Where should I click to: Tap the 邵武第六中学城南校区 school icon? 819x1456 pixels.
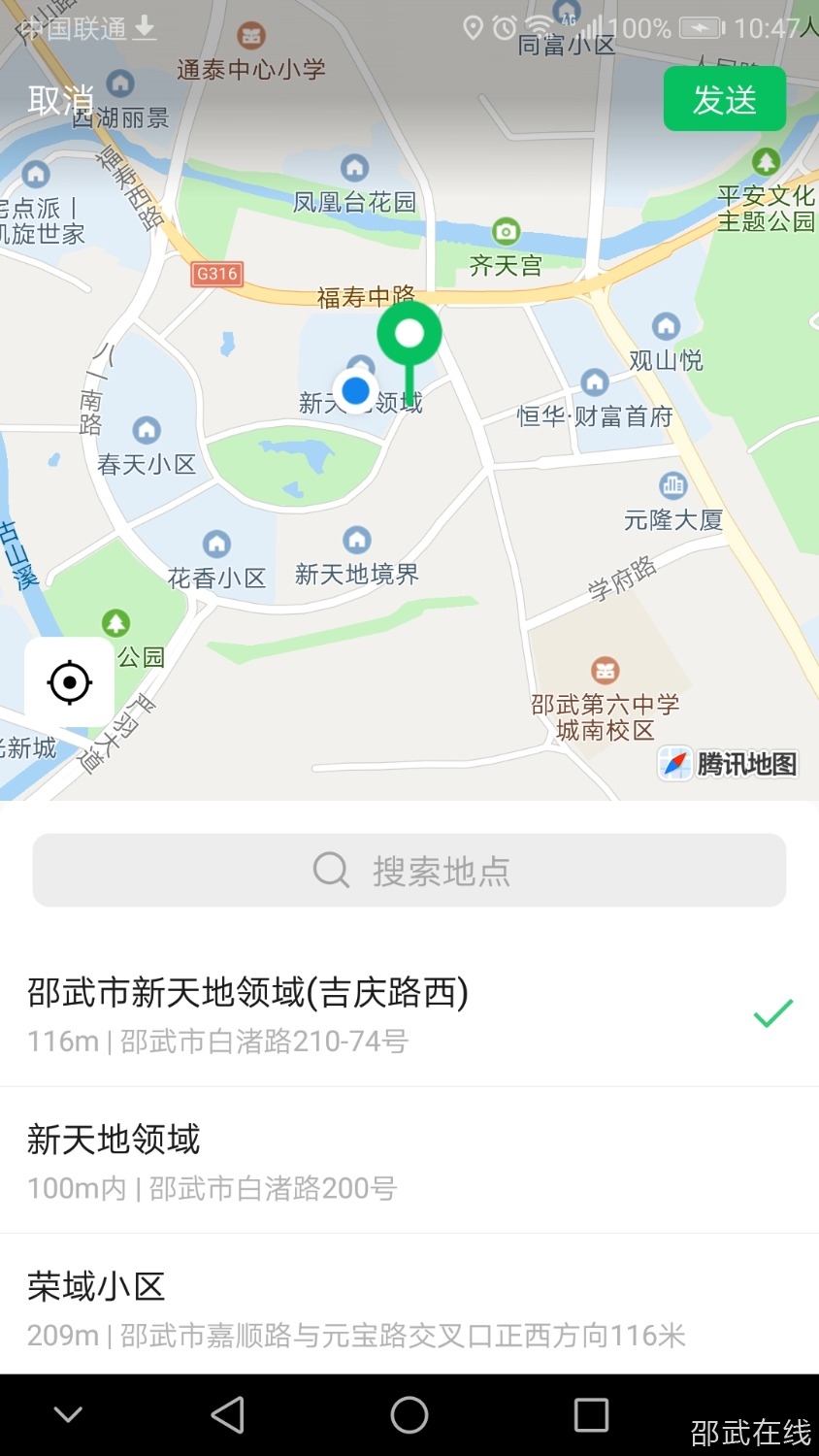(x=605, y=669)
